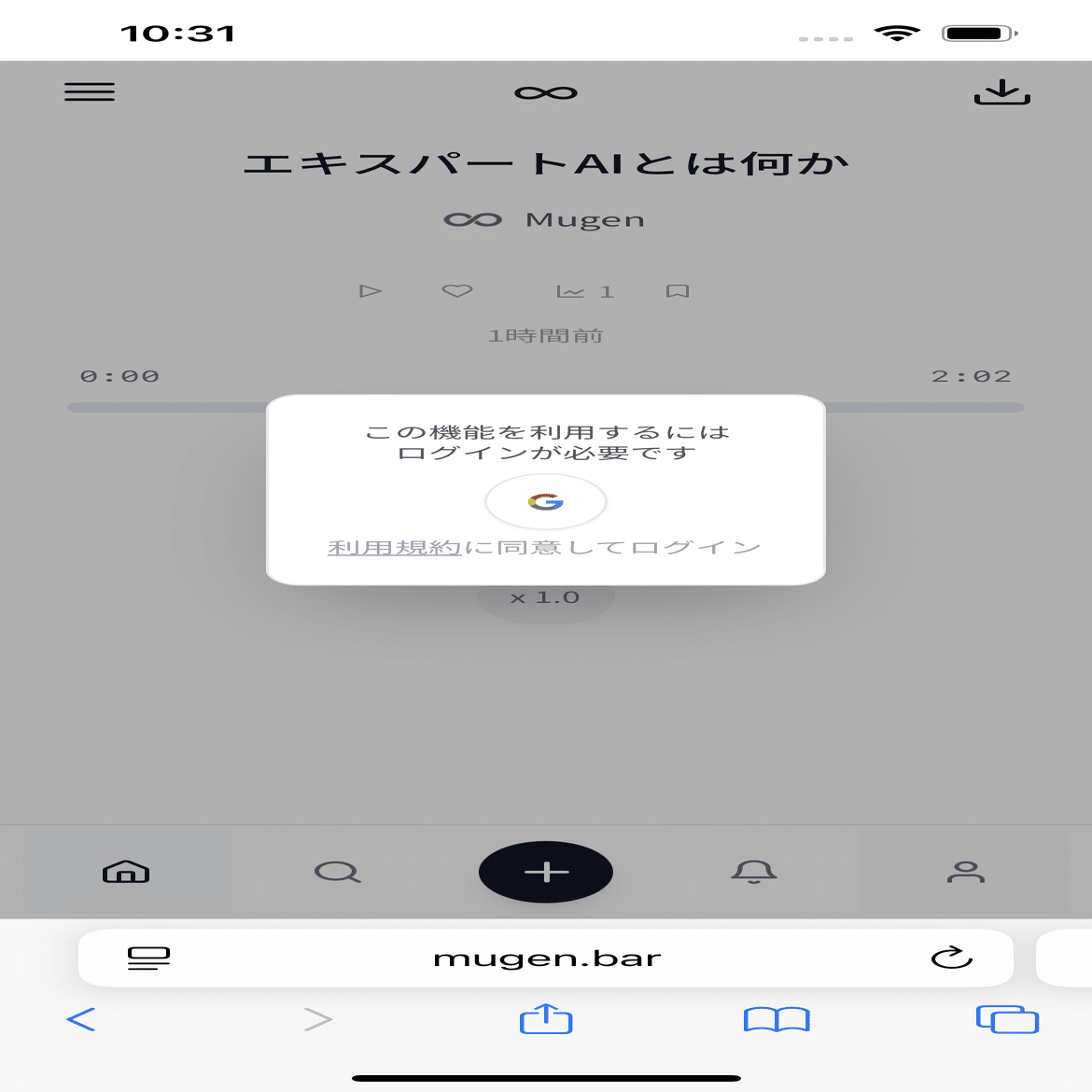1092x1092 pixels.
Task: Sign in with the Google button
Action: (x=546, y=502)
